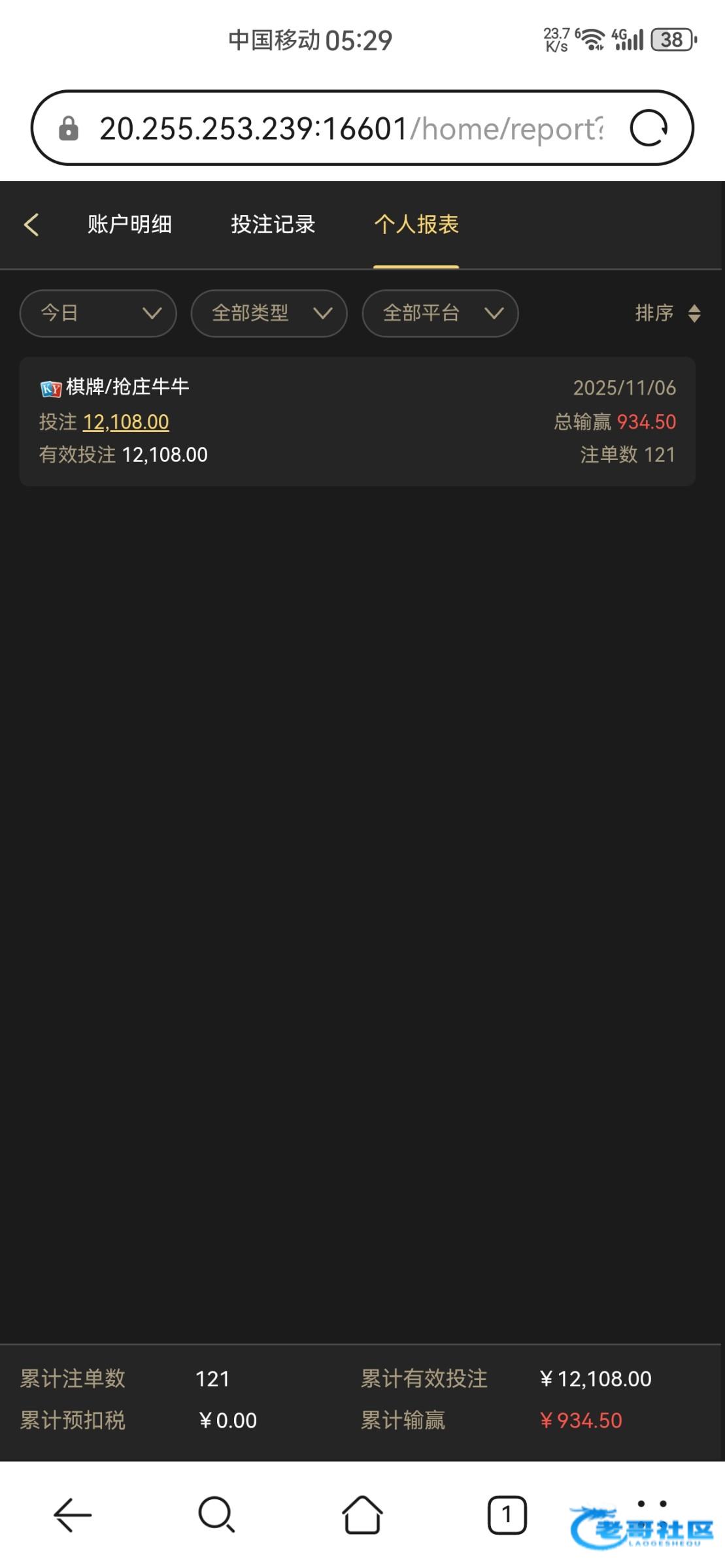725x1568 pixels.
Task: Tap the browser URL address field
Action: (x=346, y=128)
